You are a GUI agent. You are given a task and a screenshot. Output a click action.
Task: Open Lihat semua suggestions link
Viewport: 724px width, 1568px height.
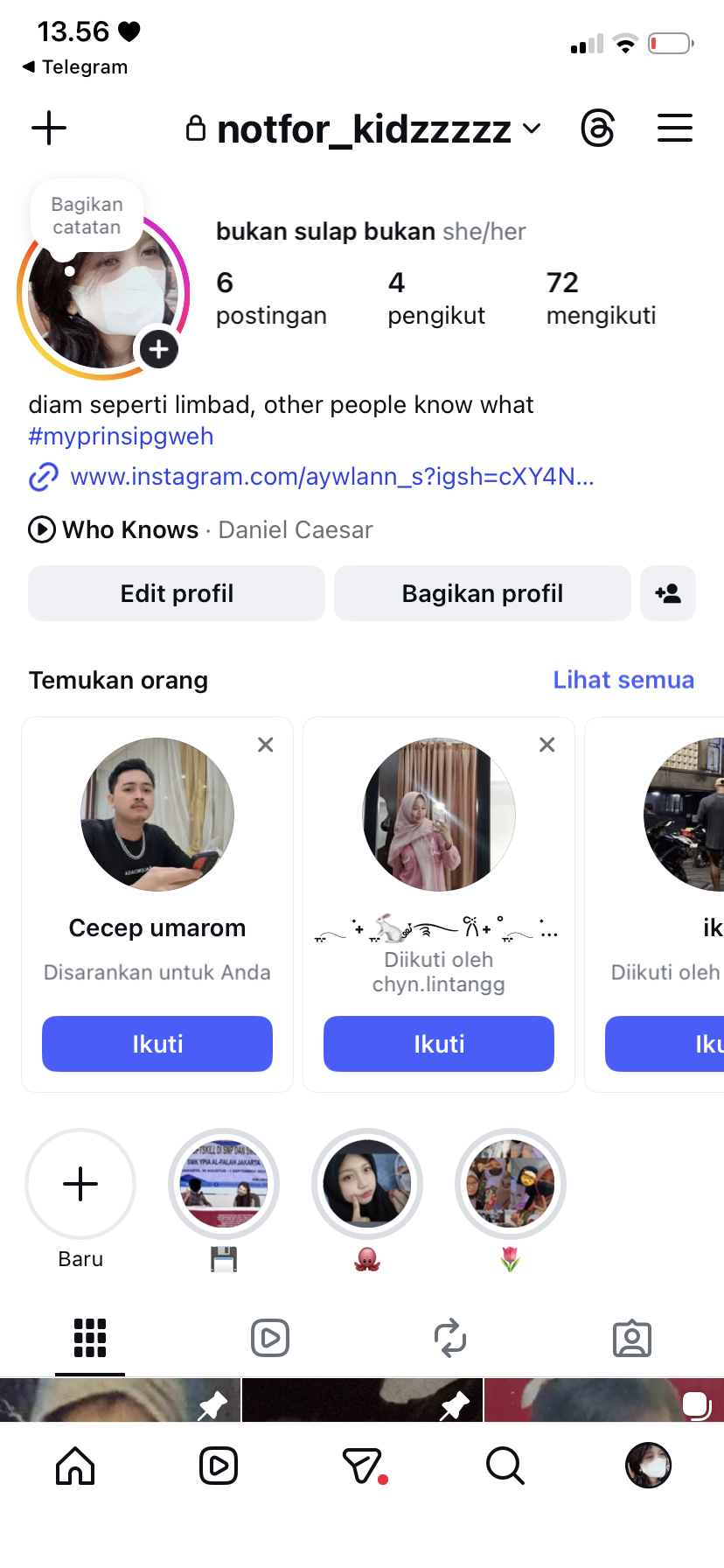point(623,680)
